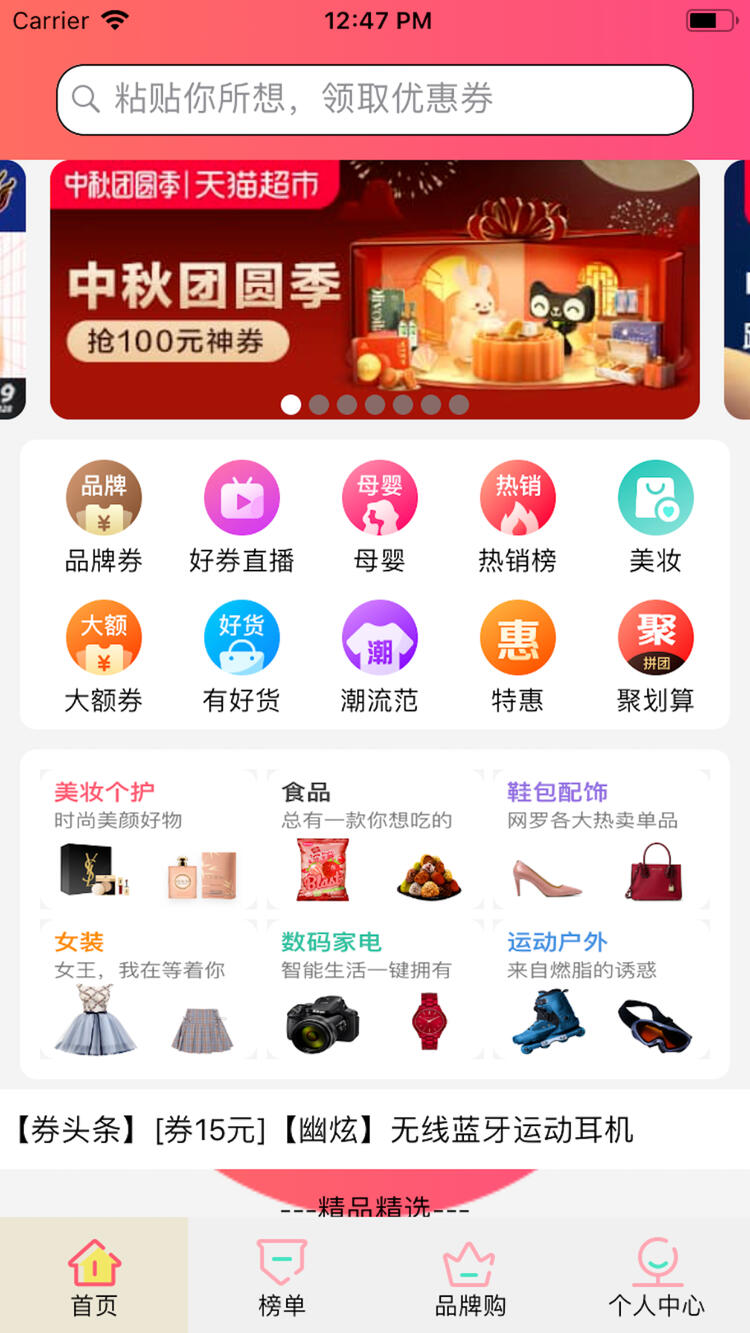Open 品牌券 brand coupons
The image size is (750, 1333).
click(x=104, y=517)
